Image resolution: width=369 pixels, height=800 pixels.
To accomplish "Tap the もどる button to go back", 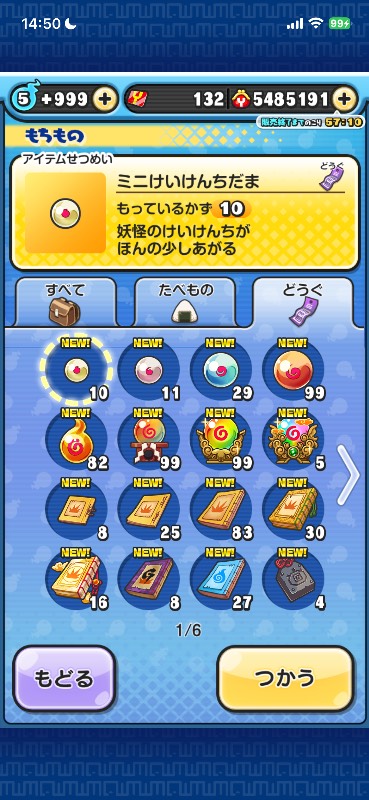I will (64, 679).
